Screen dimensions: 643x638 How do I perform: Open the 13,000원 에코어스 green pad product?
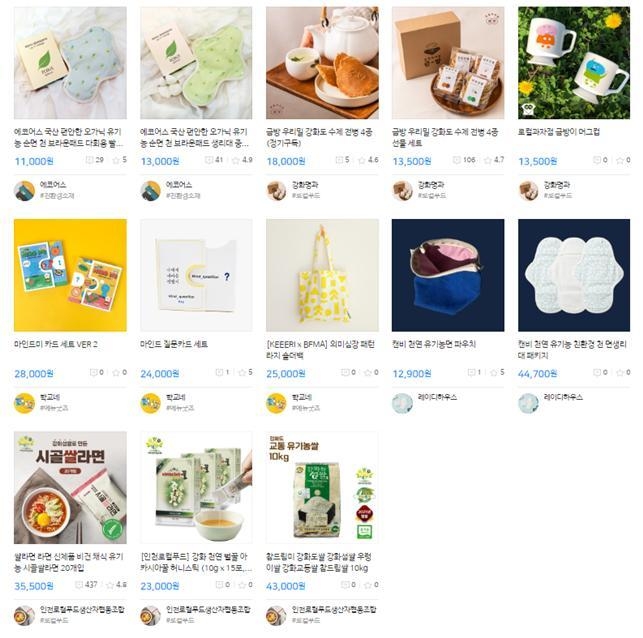[x=196, y=63]
